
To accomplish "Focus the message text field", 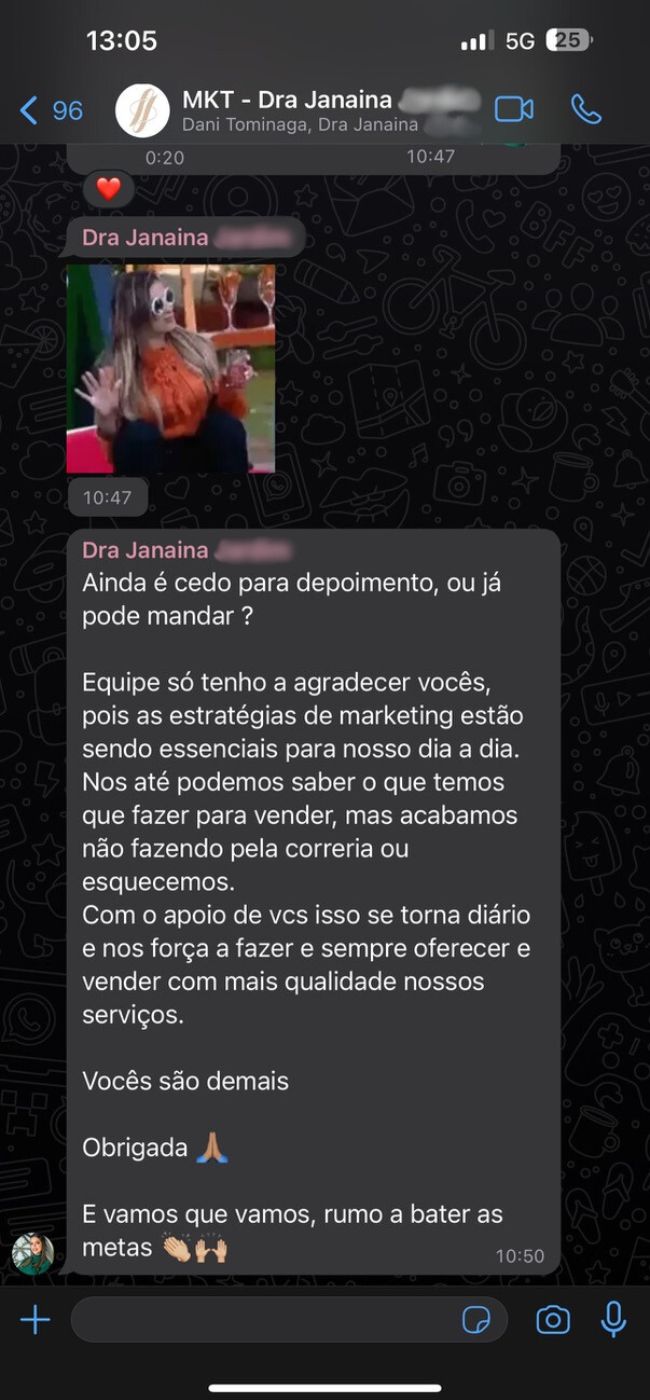I will tap(260, 1320).
